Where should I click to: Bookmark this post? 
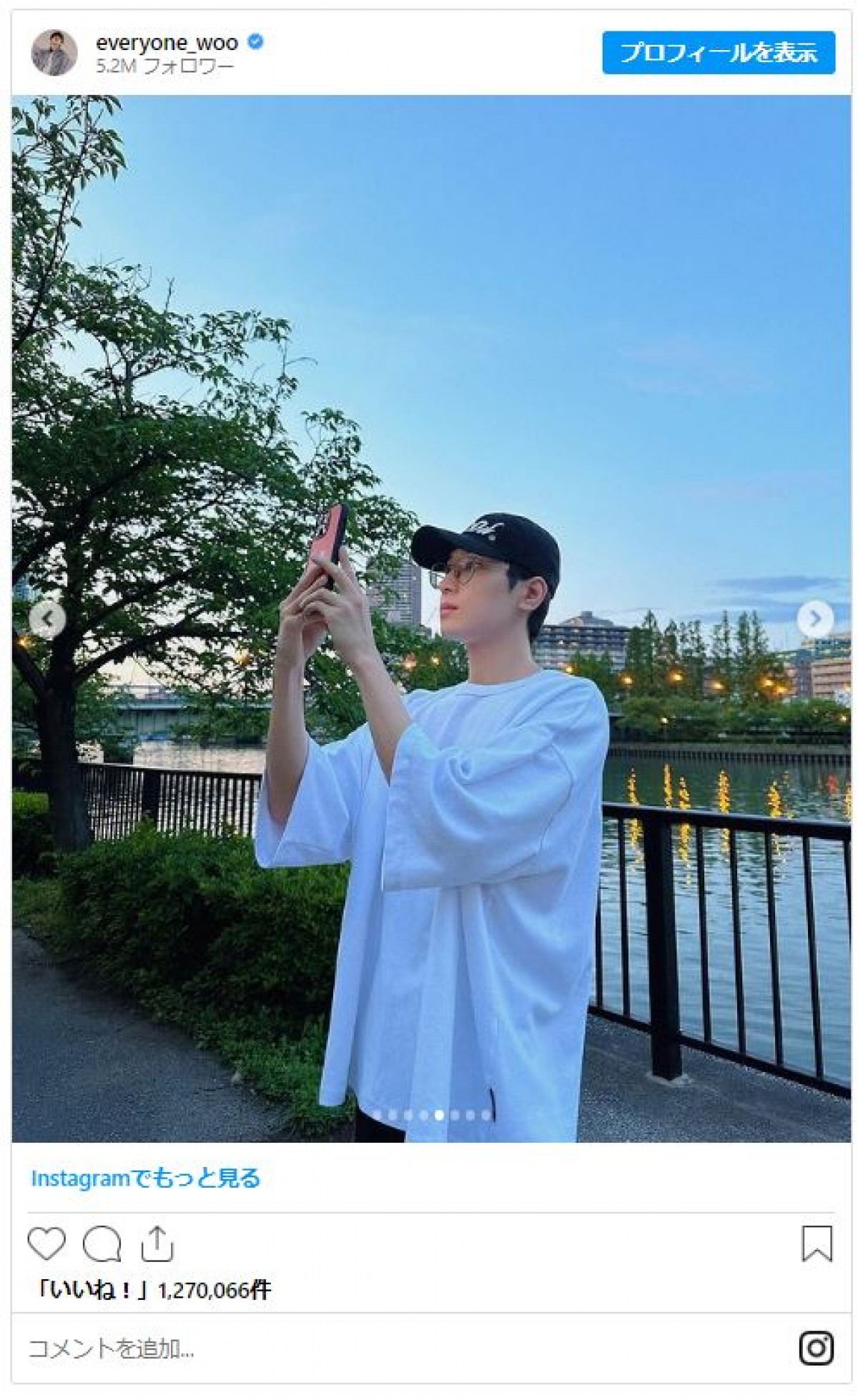[817, 1244]
